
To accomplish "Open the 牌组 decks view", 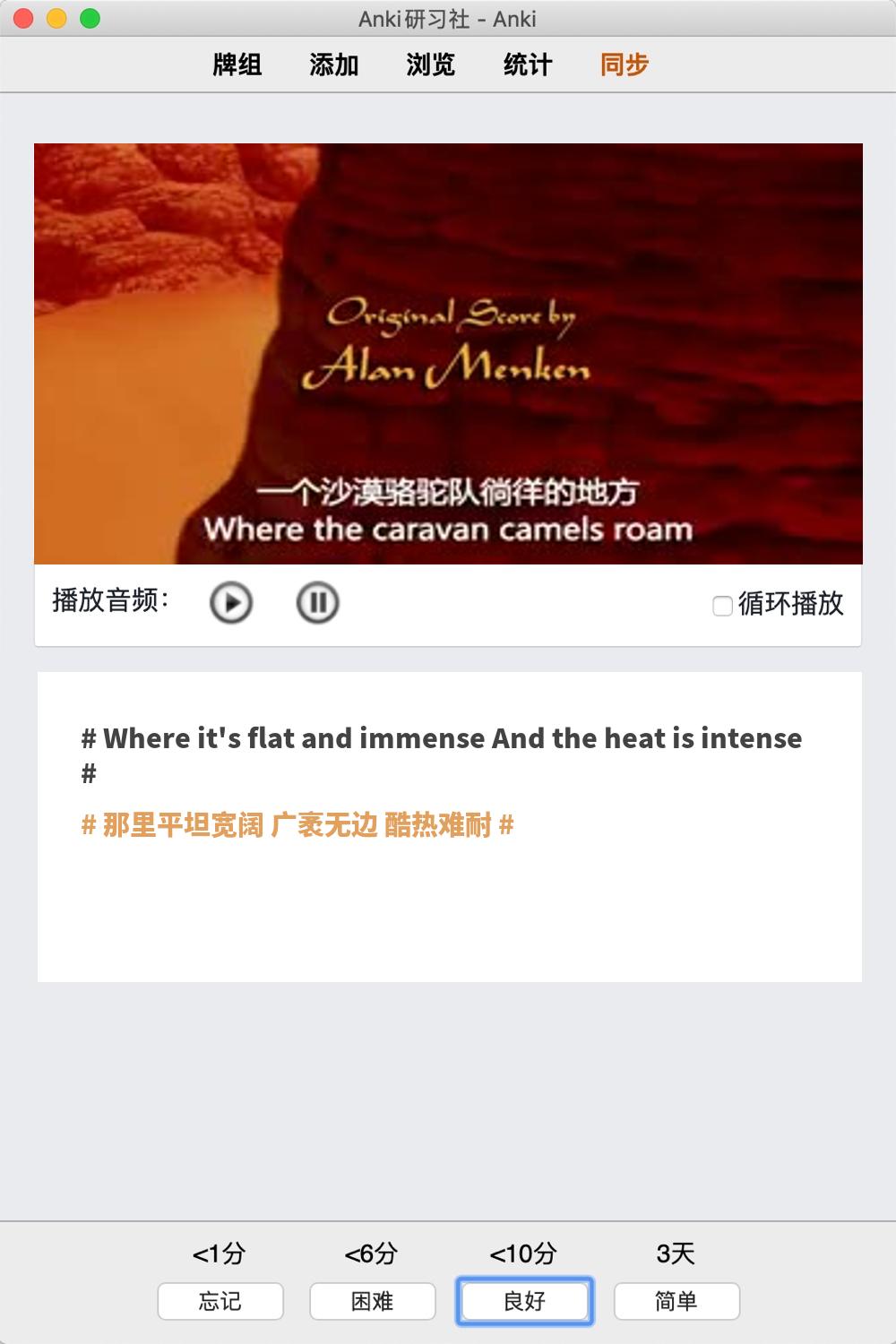I will click(237, 65).
